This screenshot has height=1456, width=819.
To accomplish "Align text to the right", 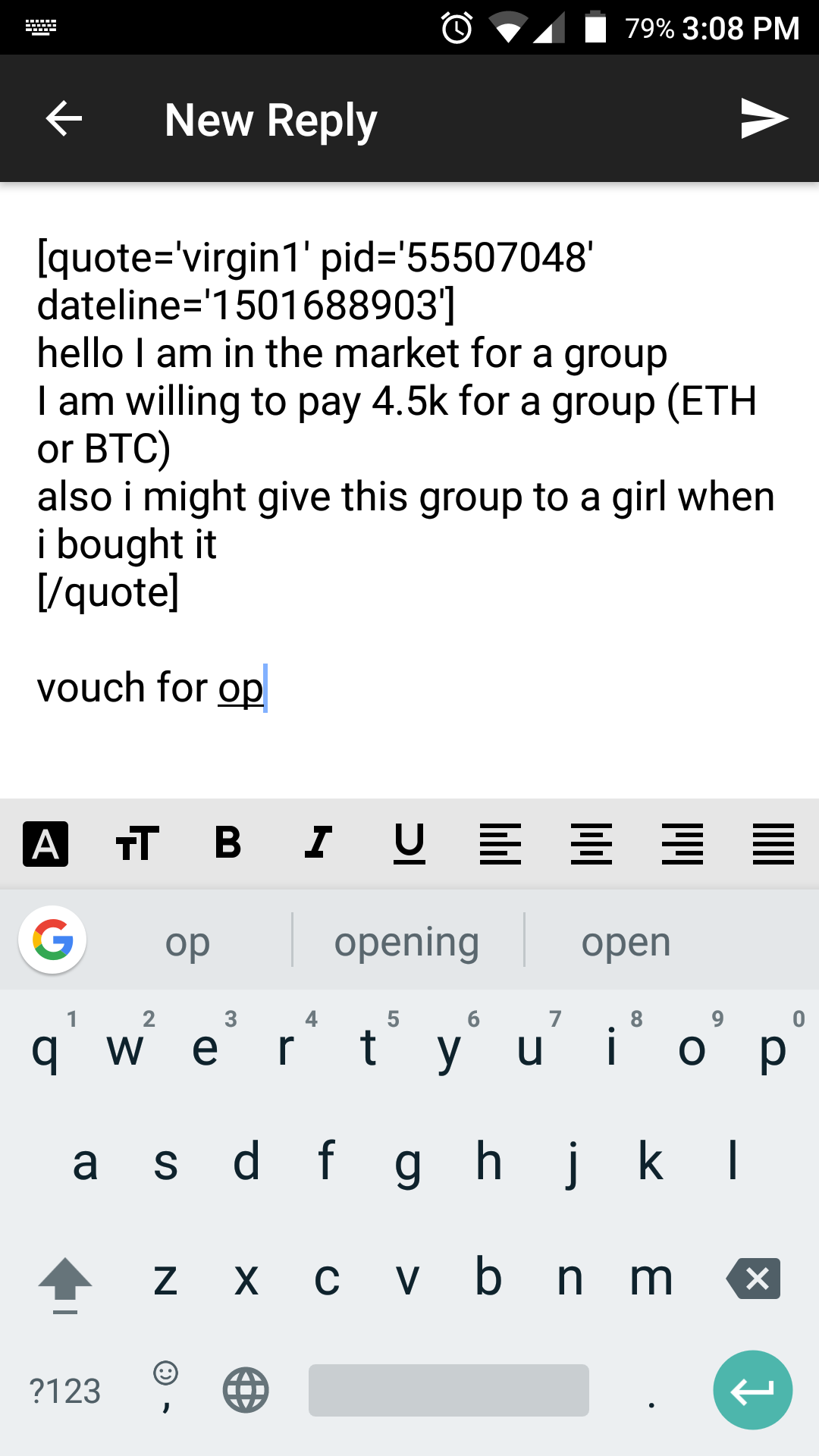I will 682,843.
